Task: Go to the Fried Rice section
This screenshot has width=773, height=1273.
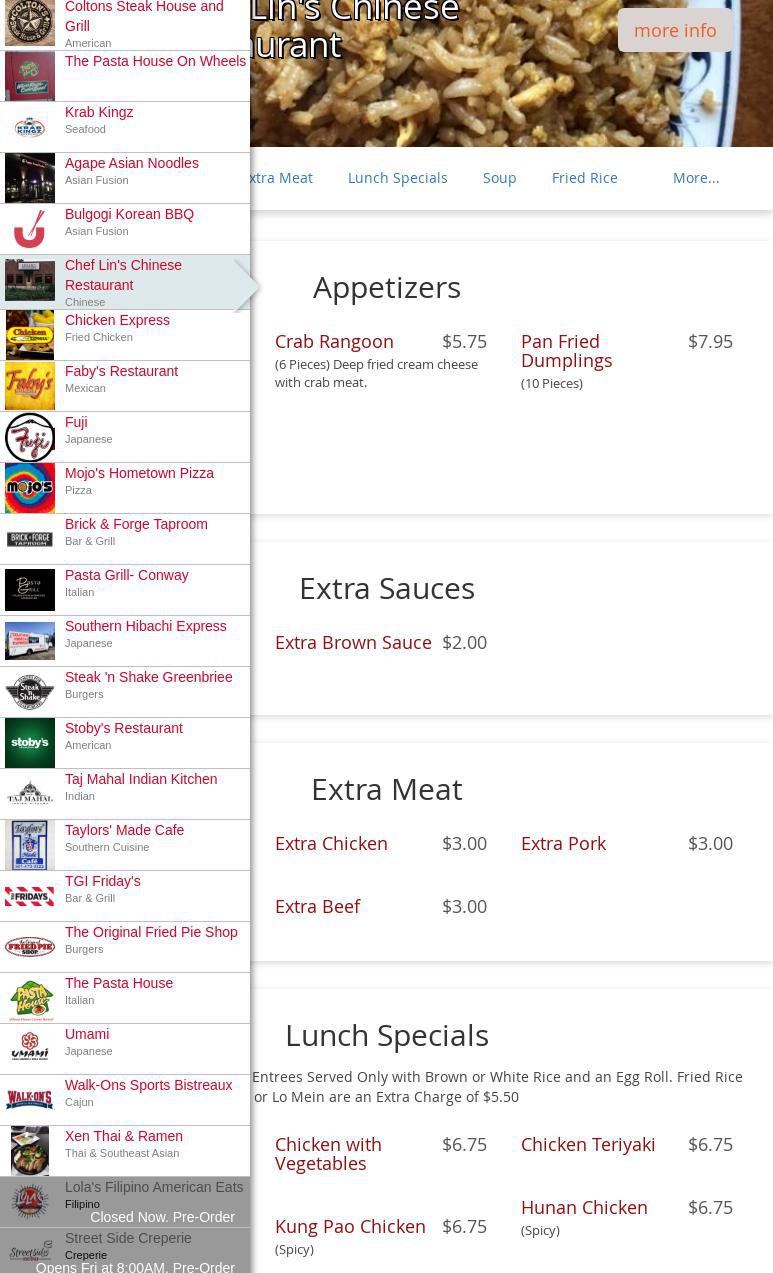Action: (584, 178)
